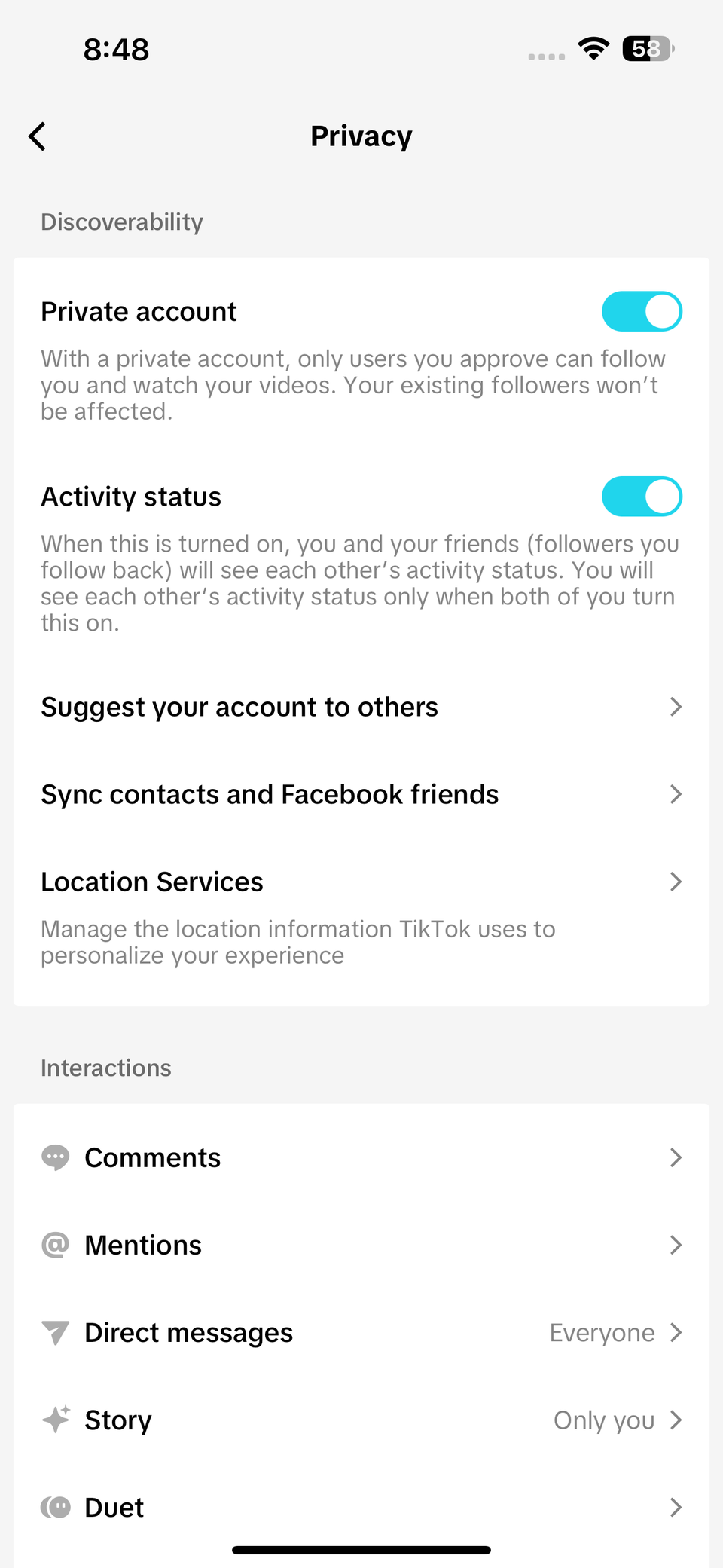
Task: Click the Wi-Fi icon in status bar
Action: [593, 48]
